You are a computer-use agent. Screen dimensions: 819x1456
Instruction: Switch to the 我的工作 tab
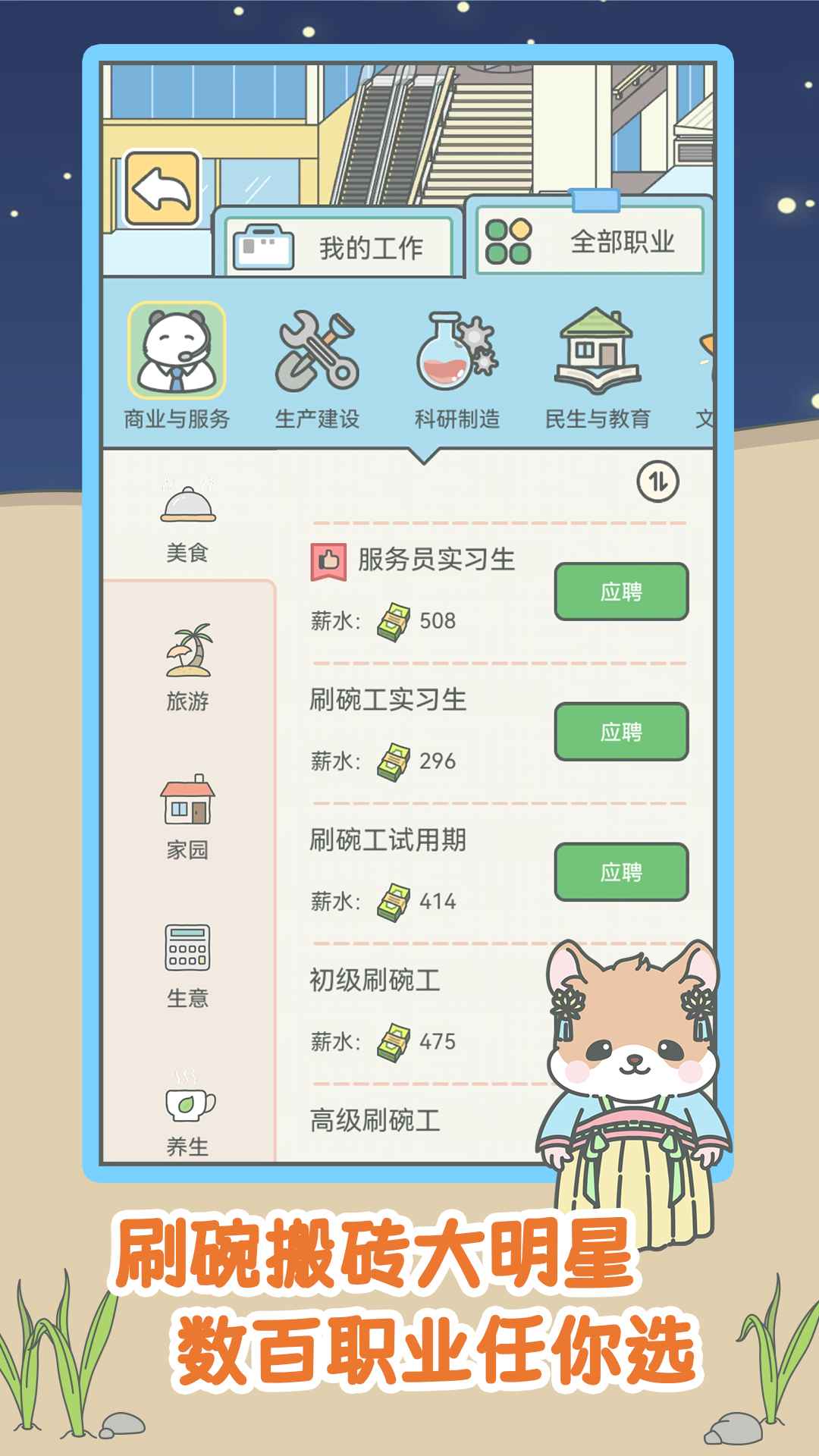click(339, 243)
